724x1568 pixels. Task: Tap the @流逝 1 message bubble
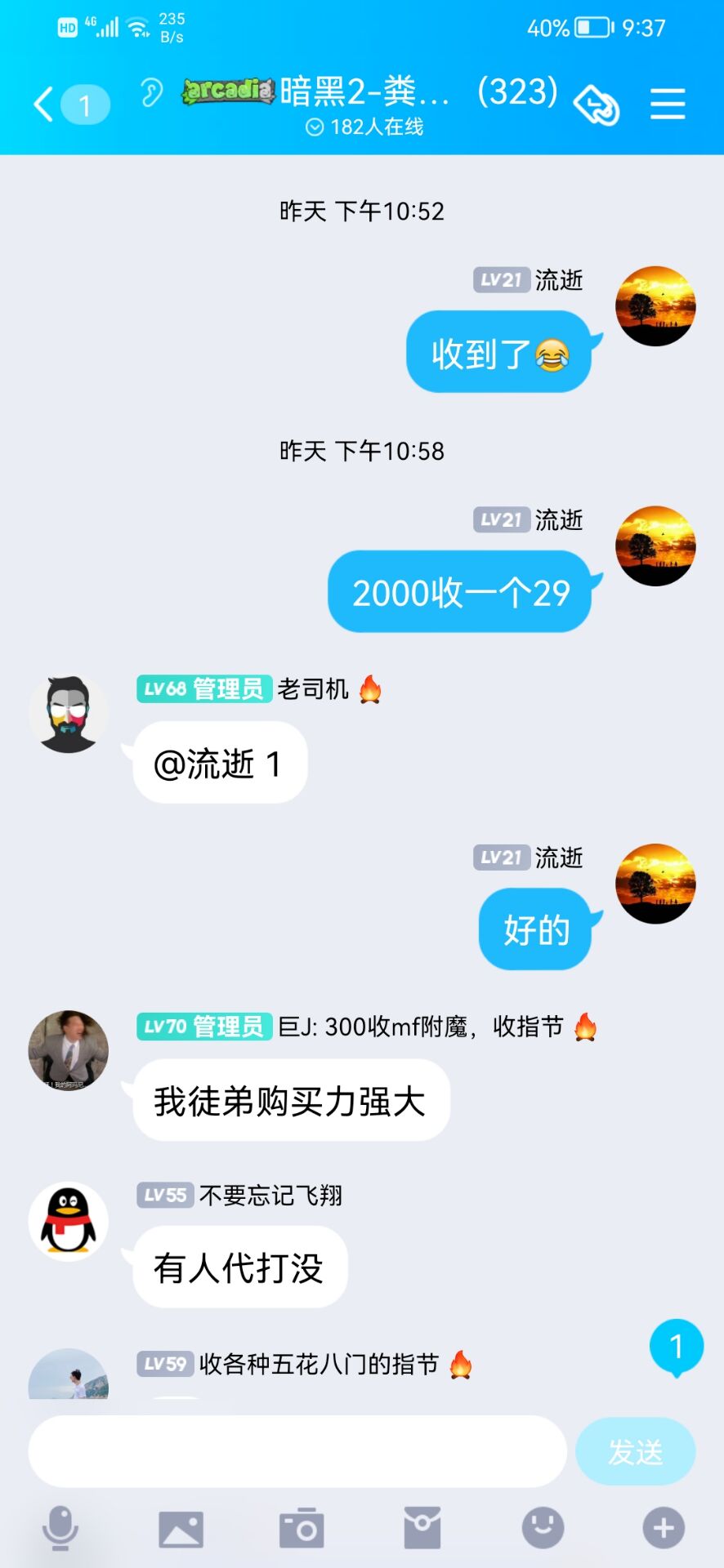[x=219, y=764]
